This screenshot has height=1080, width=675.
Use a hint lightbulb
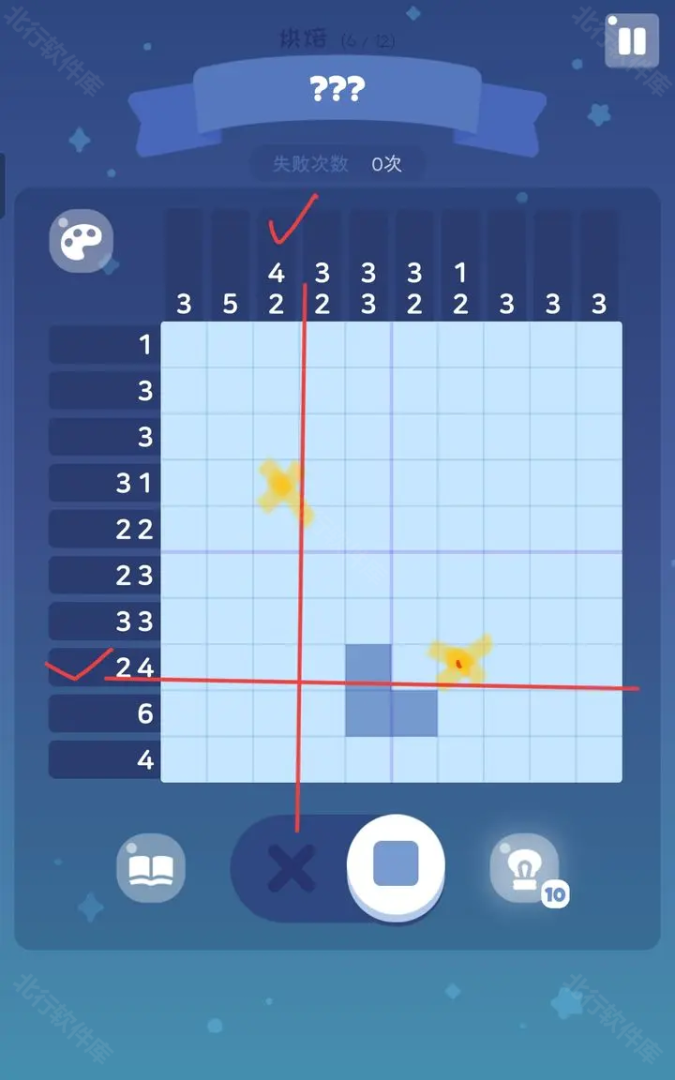pyautogui.click(x=524, y=865)
